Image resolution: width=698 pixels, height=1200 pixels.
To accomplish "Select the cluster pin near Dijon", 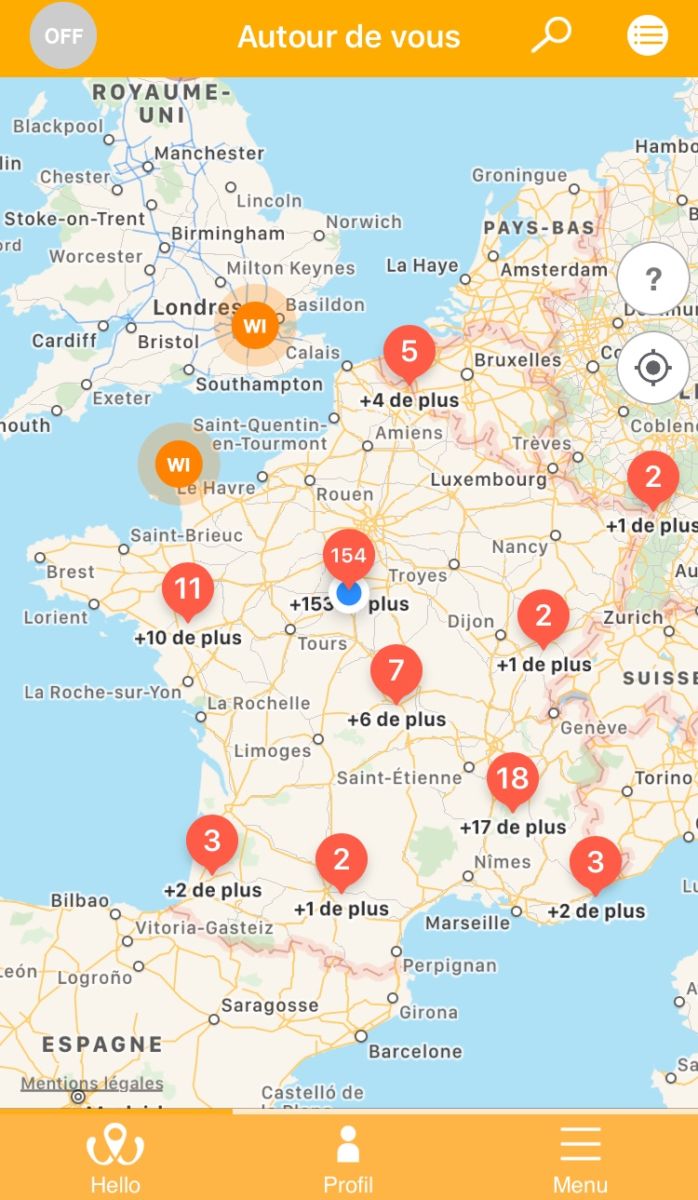I will coord(543,616).
